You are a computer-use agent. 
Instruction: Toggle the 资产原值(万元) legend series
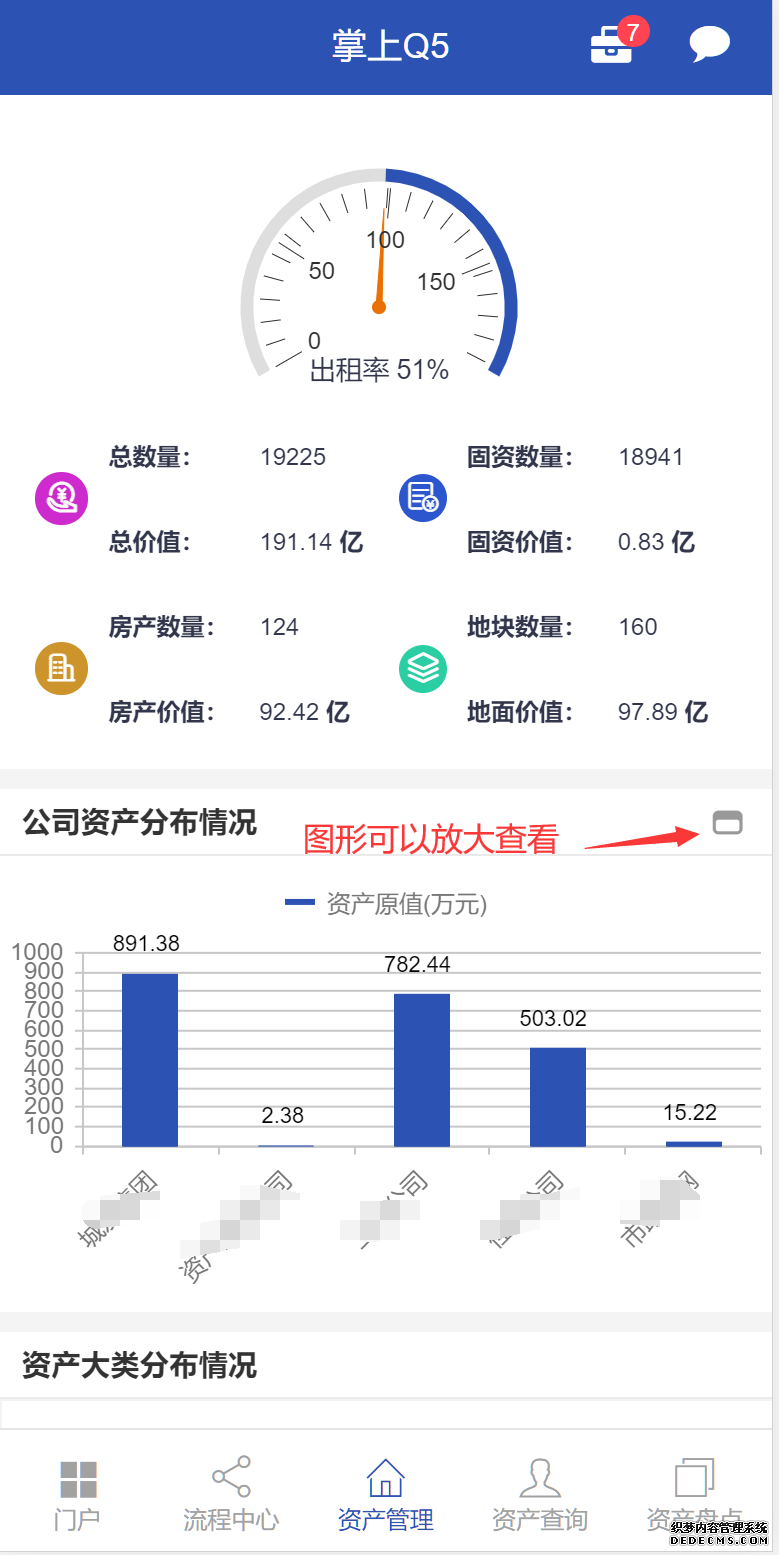[386, 905]
